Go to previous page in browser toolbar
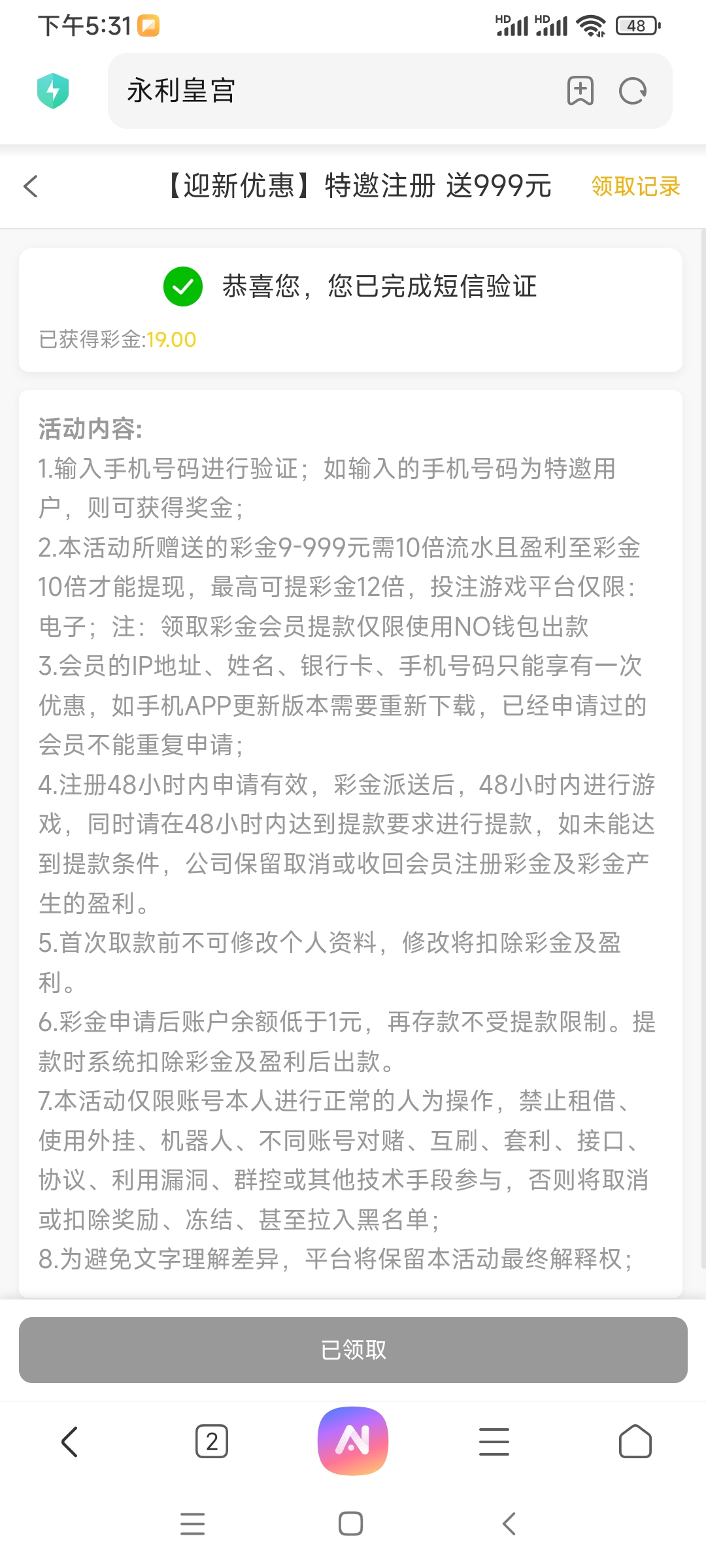The image size is (706, 1568). [70, 1441]
